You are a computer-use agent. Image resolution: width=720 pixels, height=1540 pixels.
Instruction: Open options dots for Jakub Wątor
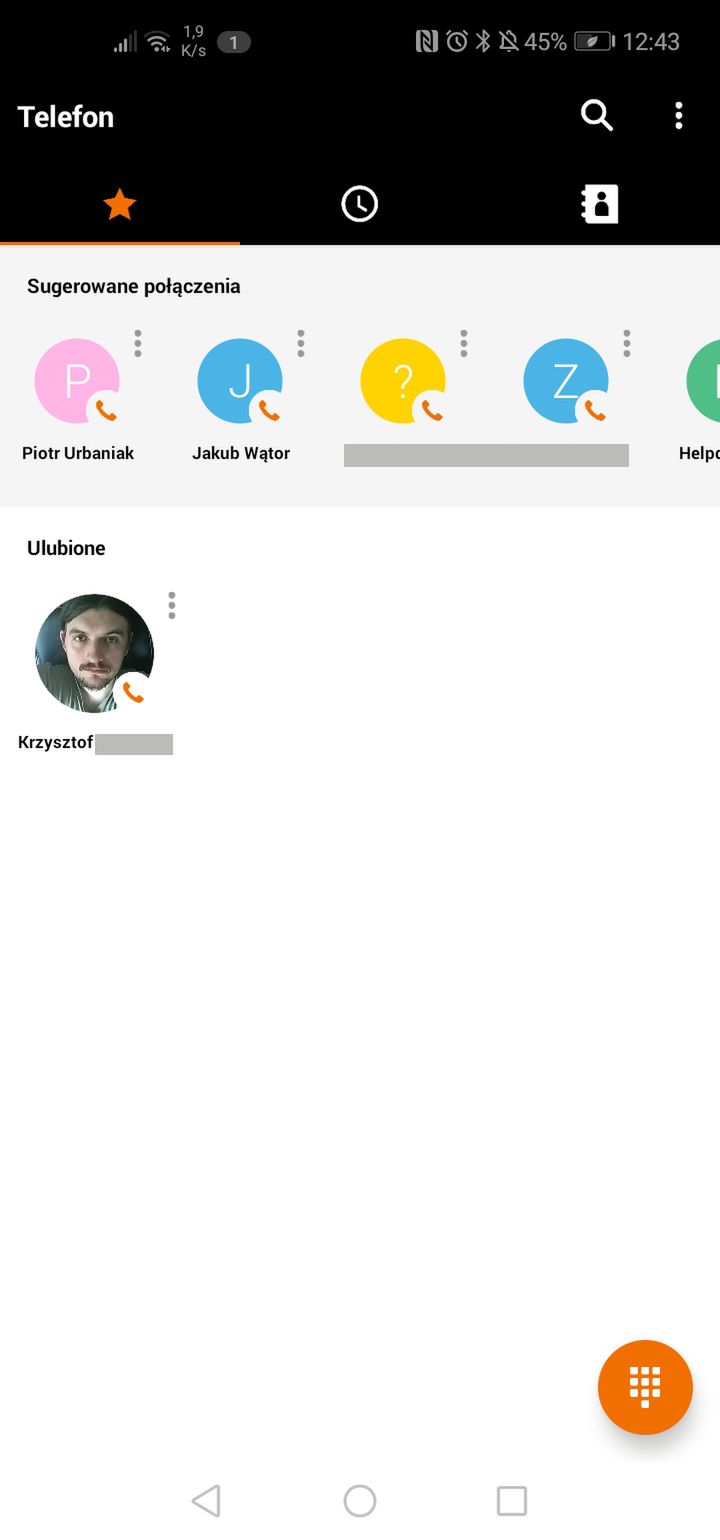point(301,343)
